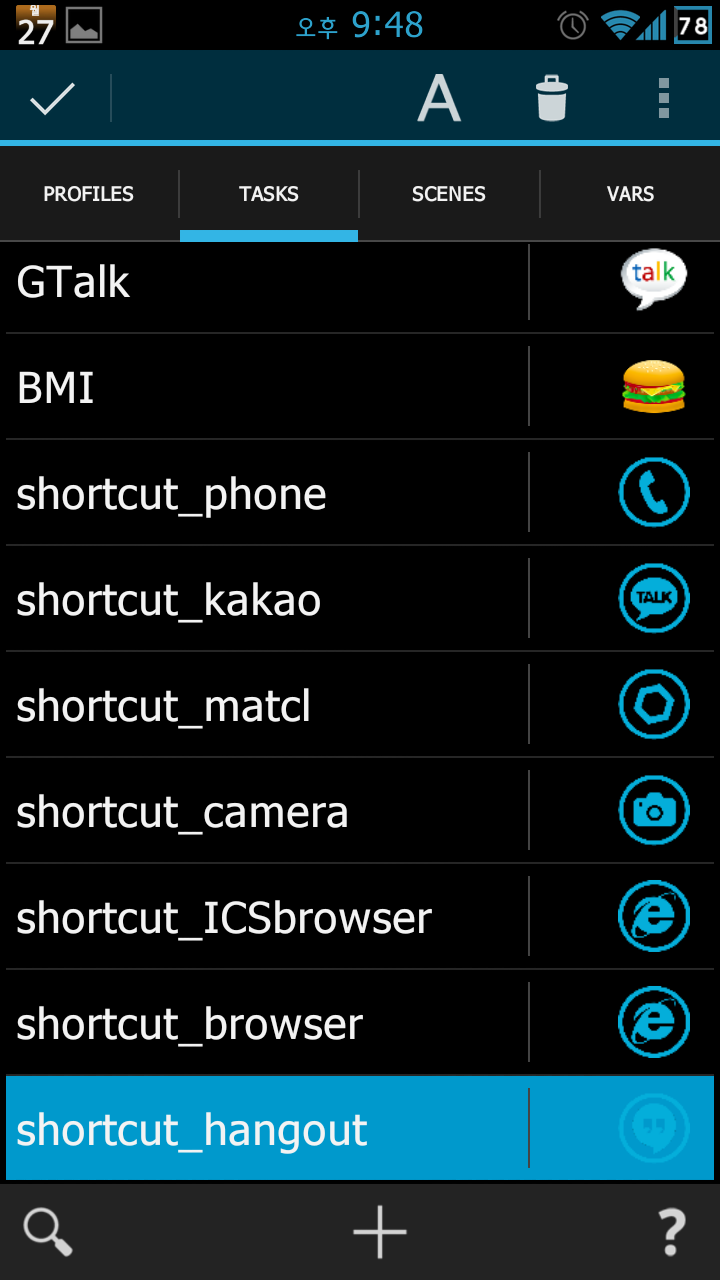Switch to the Profiles tab
720x1280 pixels.
point(89,194)
